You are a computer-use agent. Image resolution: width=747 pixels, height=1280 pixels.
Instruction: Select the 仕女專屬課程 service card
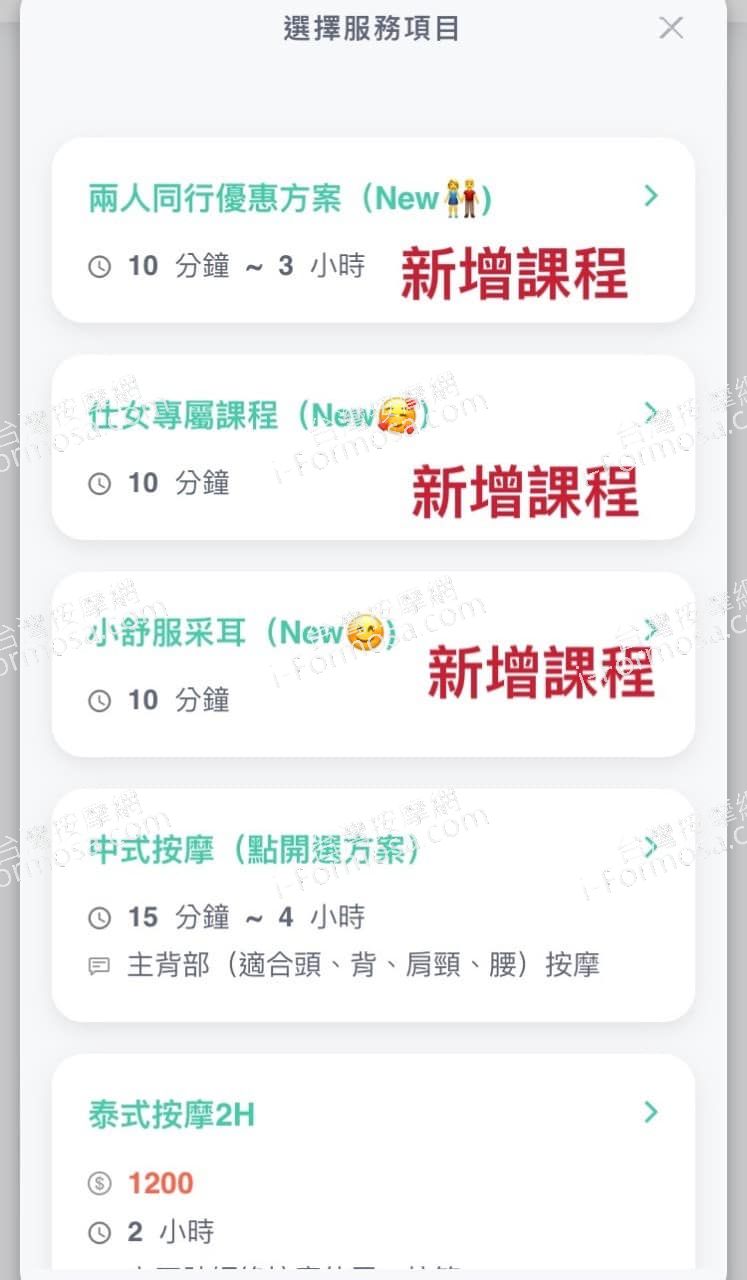(x=373, y=446)
